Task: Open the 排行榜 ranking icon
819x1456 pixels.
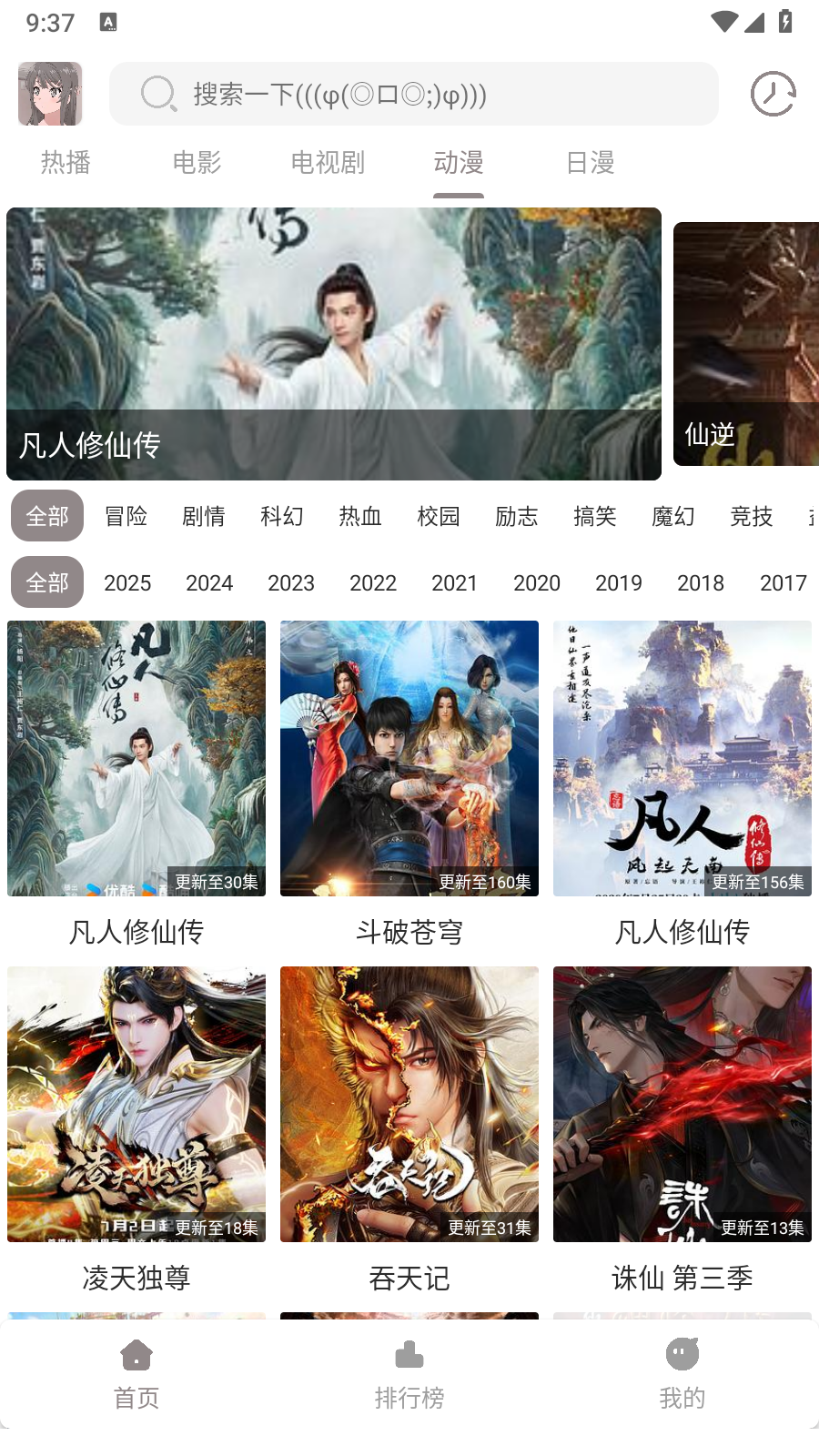Action: pos(409,1353)
